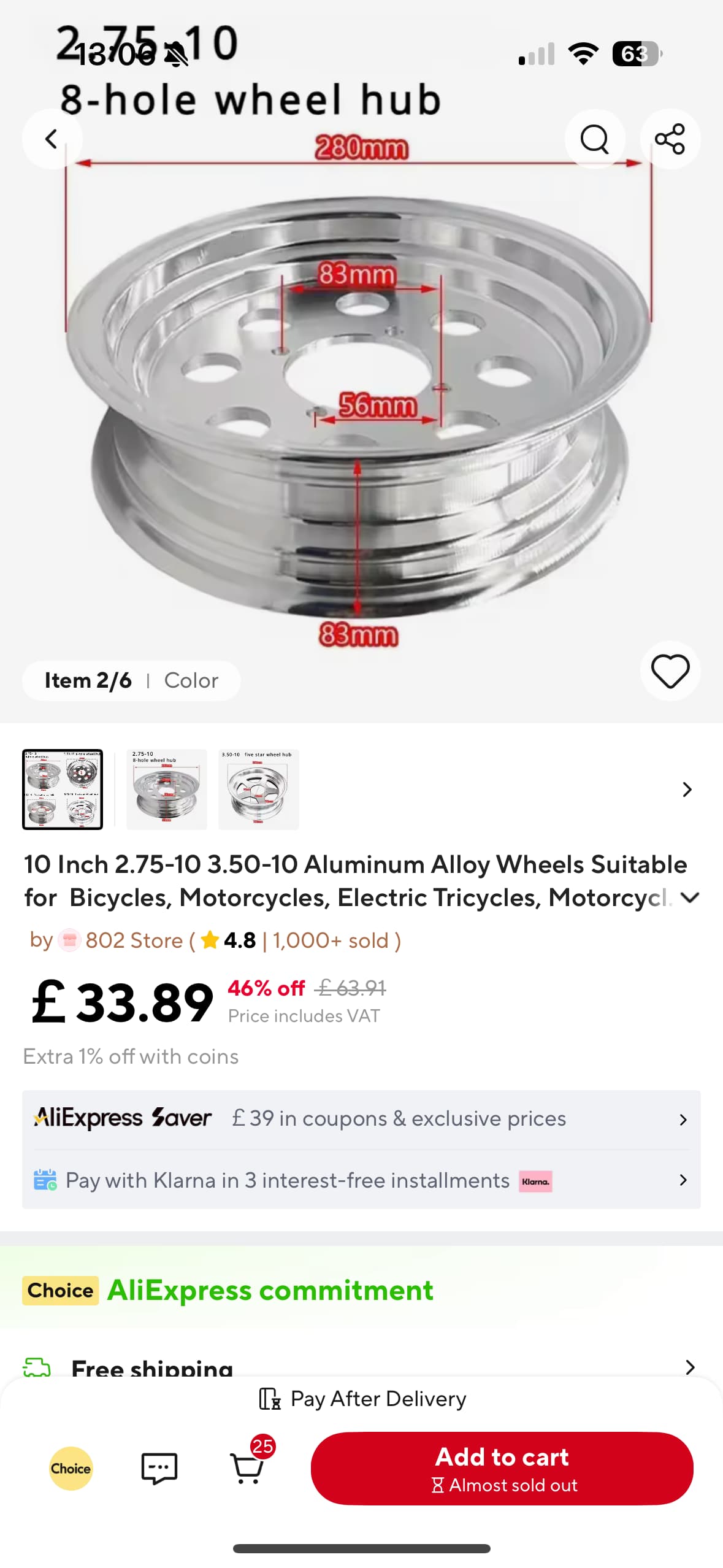The width and height of the screenshot is (723, 1568).
Task: Open AliExpress Saver coupons offer
Action: coord(361,1119)
